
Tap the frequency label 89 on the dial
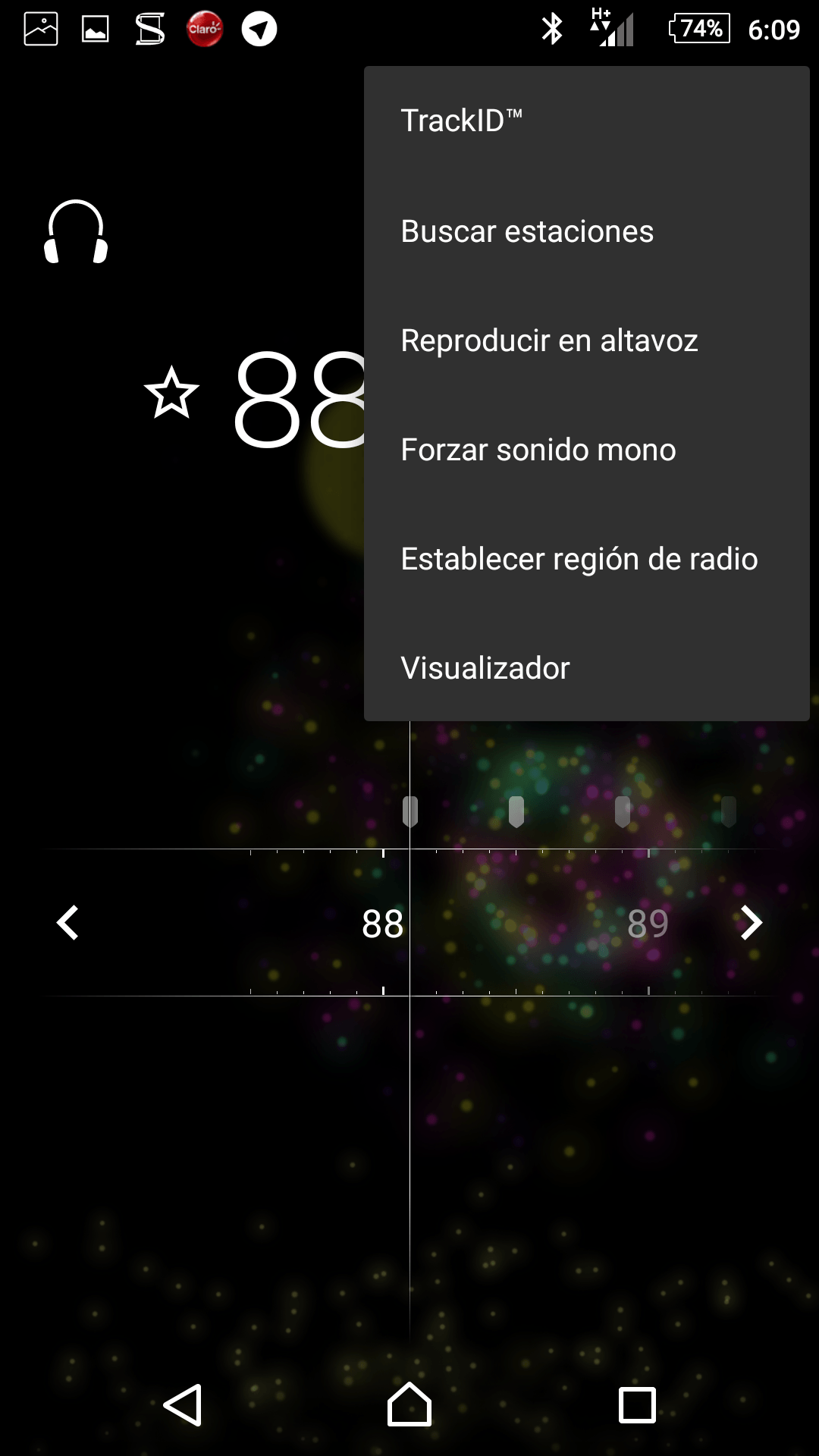(x=648, y=924)
